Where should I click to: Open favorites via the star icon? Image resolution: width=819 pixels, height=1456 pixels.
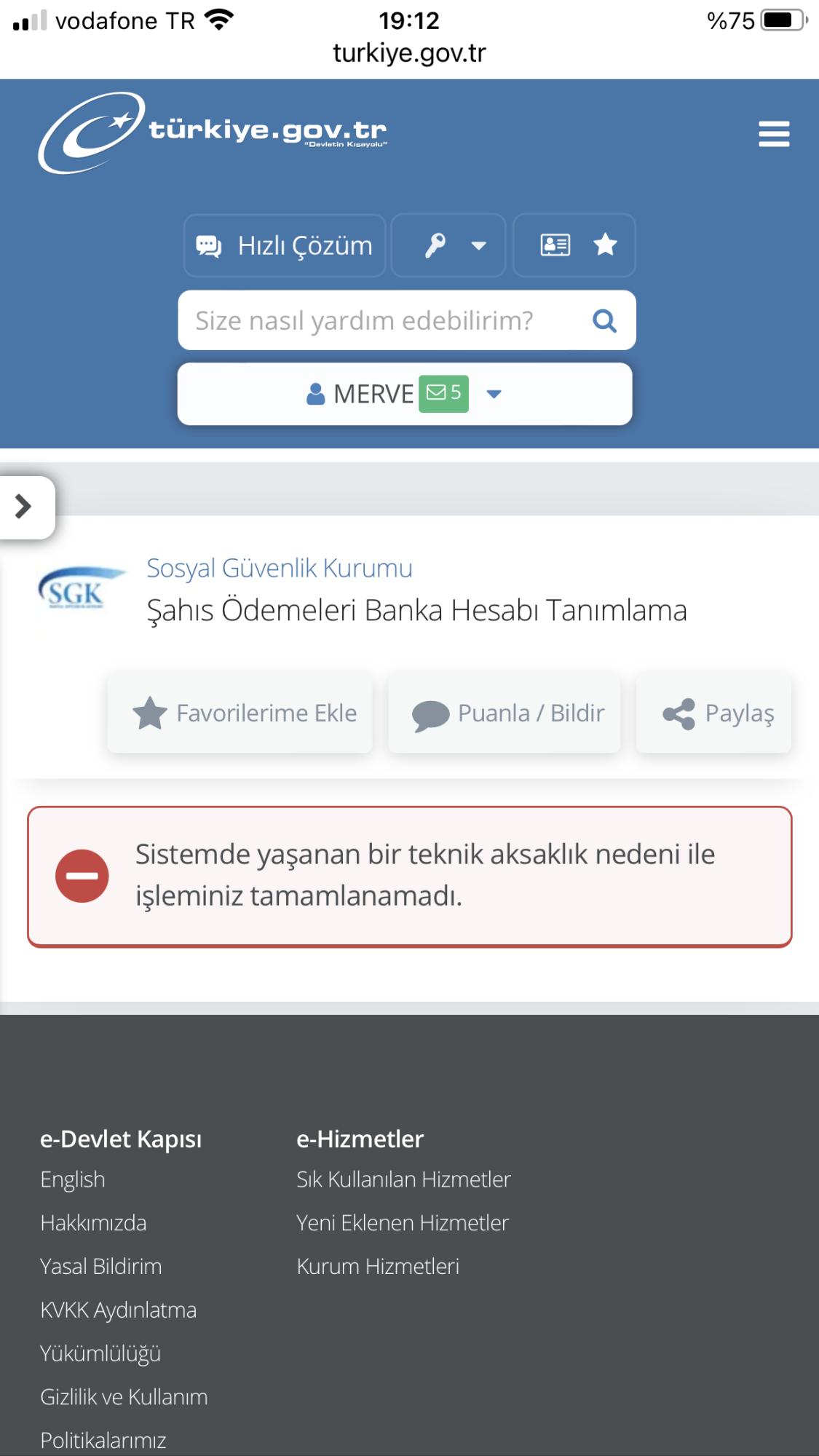click(606, 245)
